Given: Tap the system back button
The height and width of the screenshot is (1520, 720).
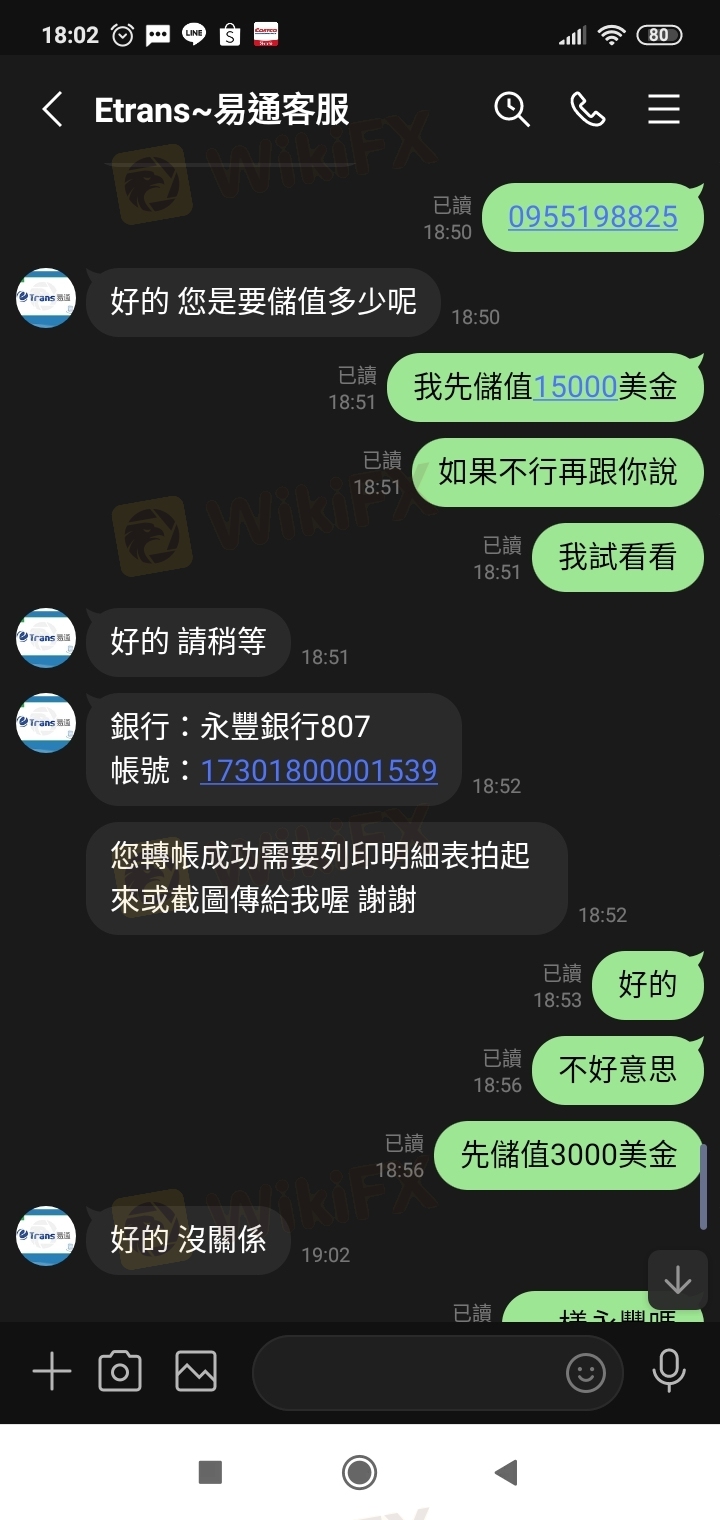Looking at the screenshot, I should pyautogui.click(x=506, y=1472).
